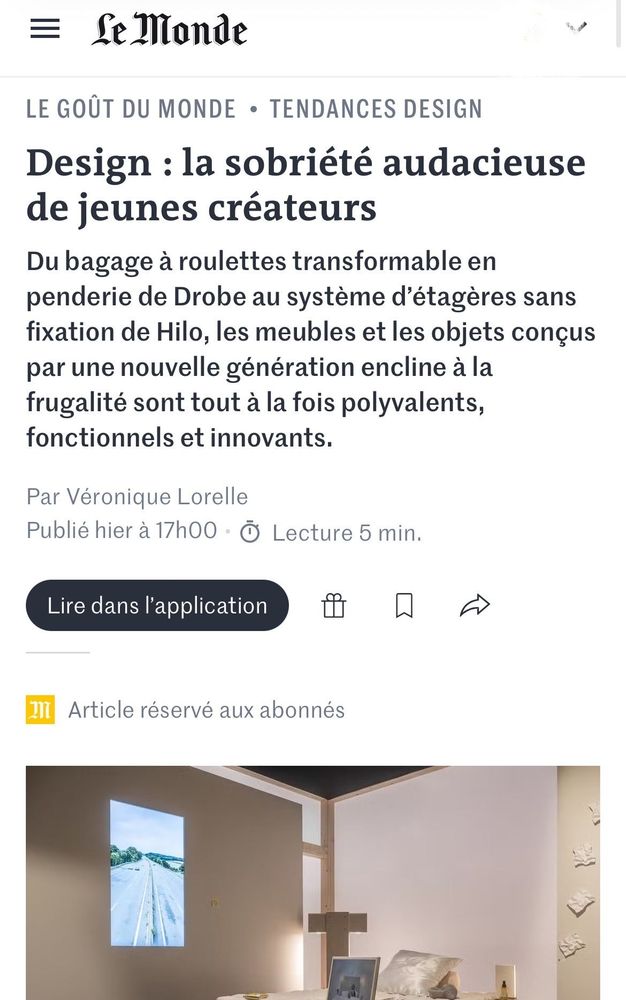Gift this article using the present icon
The image size is (626, 1000).
[334, 605]
